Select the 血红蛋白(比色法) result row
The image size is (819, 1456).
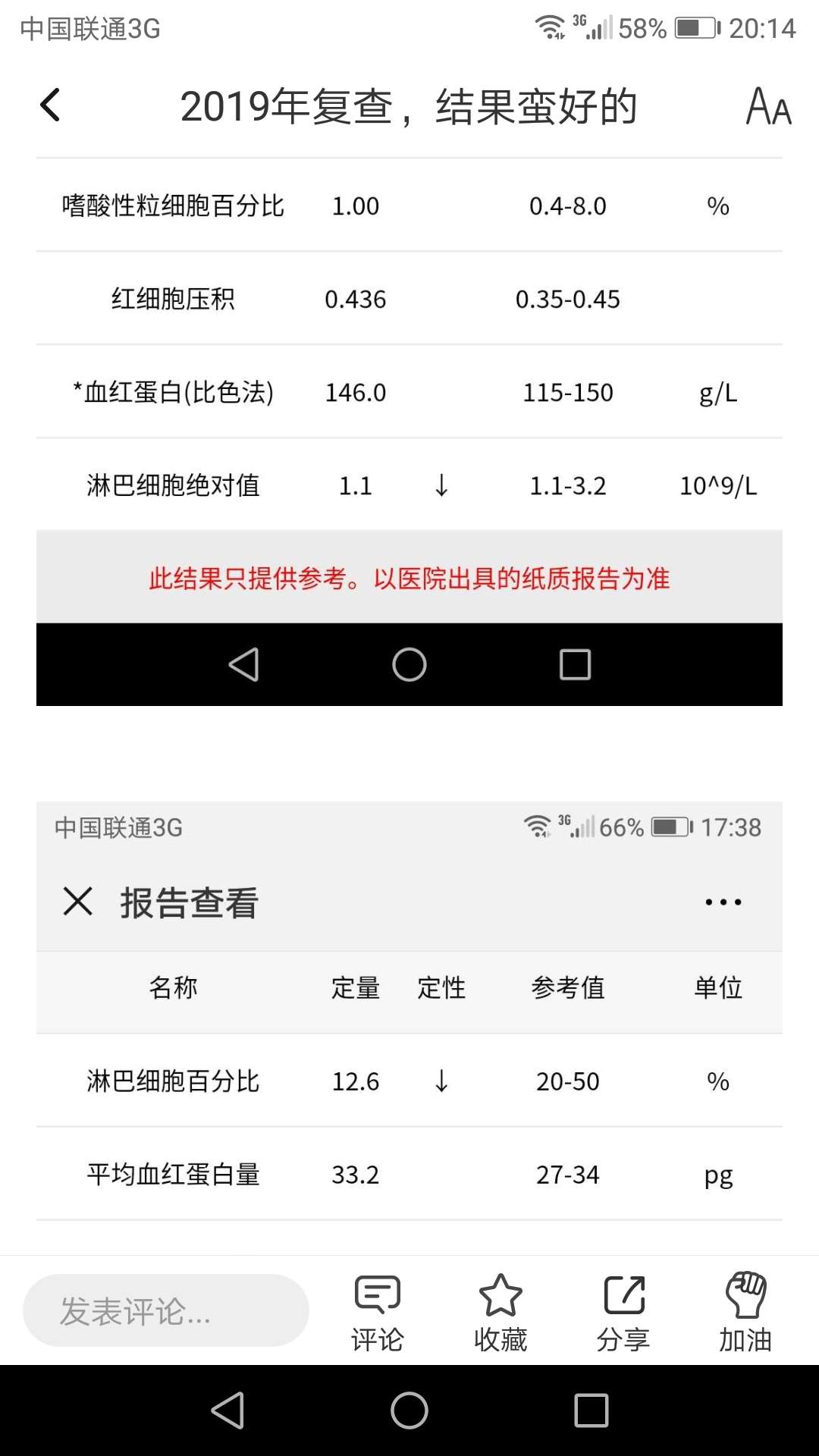[409, 392]
